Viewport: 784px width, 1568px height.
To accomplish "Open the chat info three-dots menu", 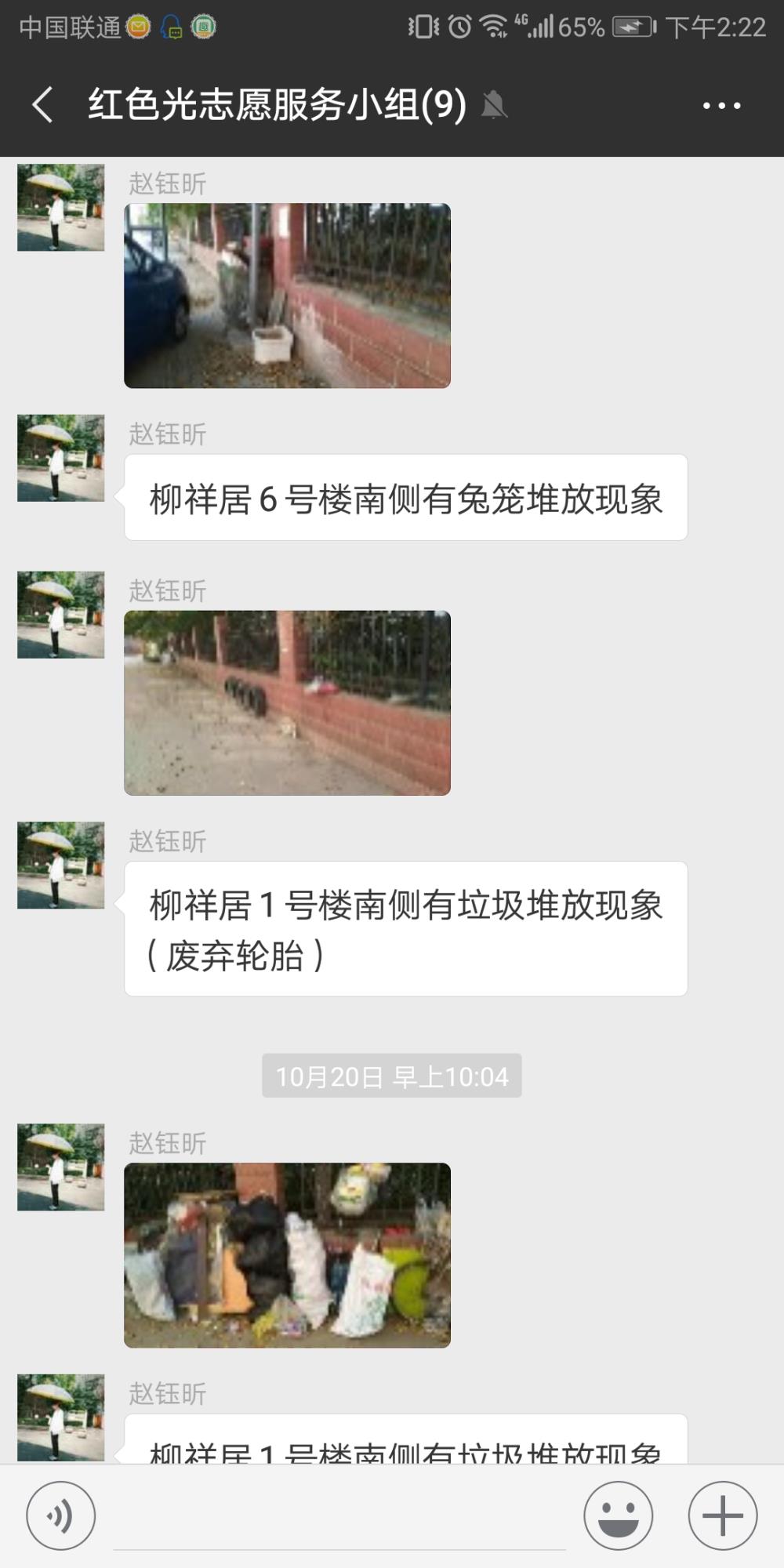I will pyautogui.click(x=722, y=105).
